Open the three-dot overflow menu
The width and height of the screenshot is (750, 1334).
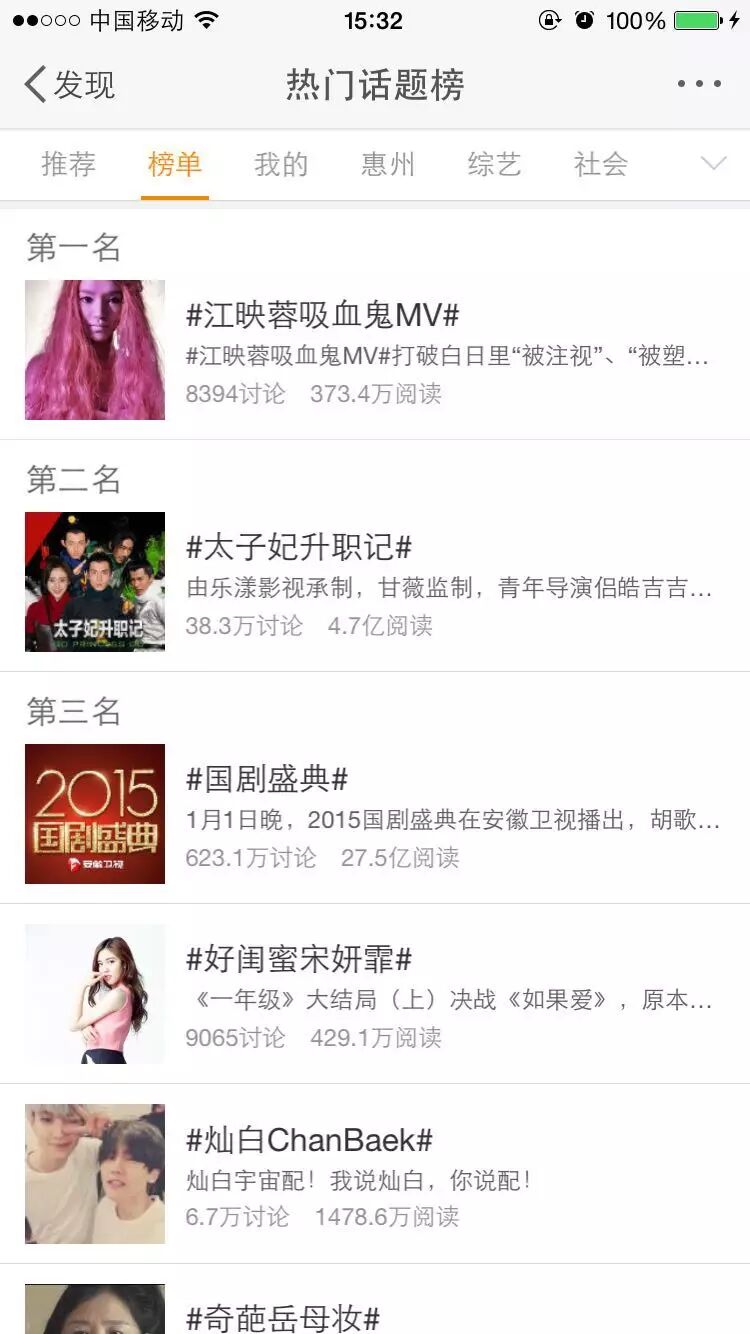(x=699, y=85)
